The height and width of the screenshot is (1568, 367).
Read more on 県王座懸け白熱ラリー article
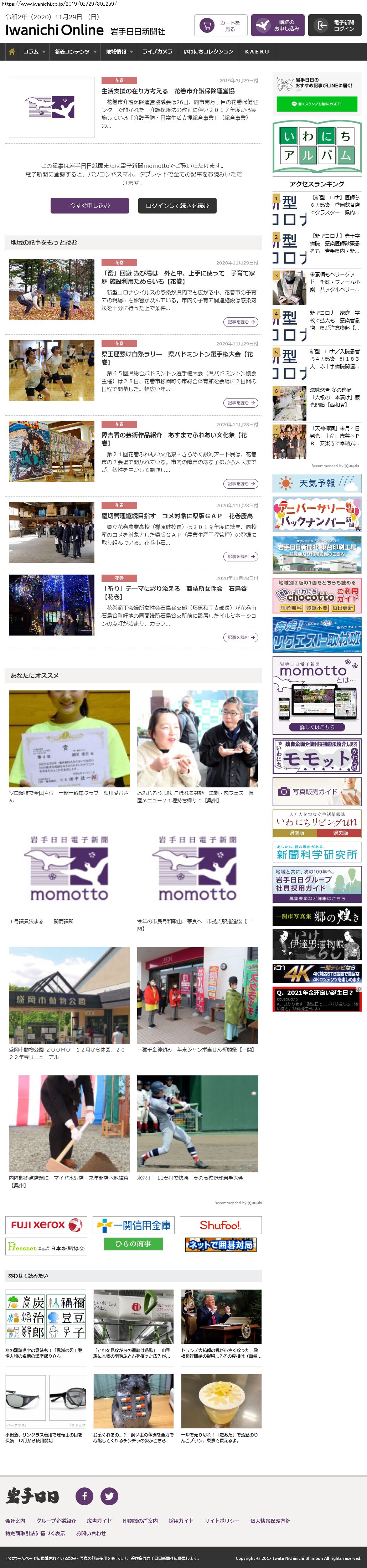pos(241,403)
